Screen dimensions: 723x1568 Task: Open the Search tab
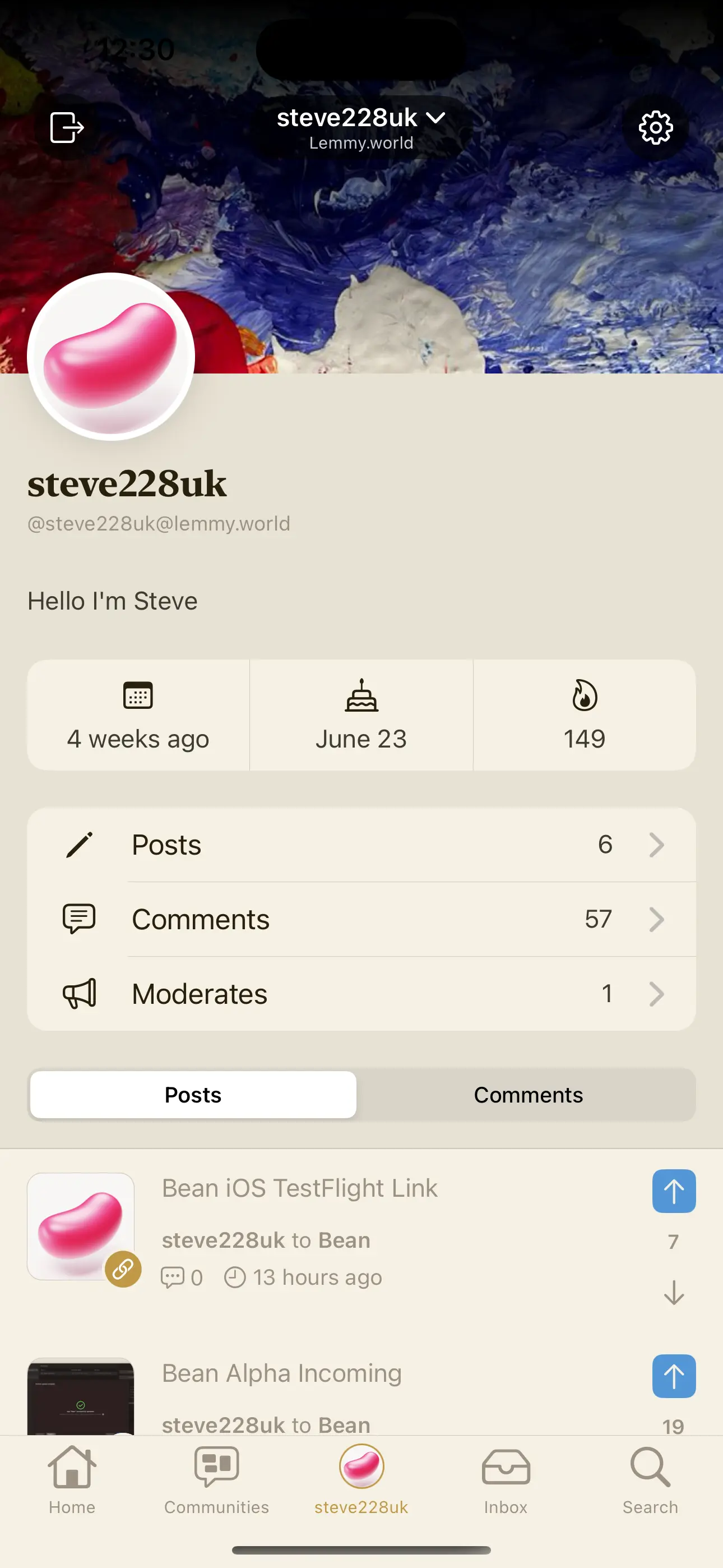point(650,1480)
